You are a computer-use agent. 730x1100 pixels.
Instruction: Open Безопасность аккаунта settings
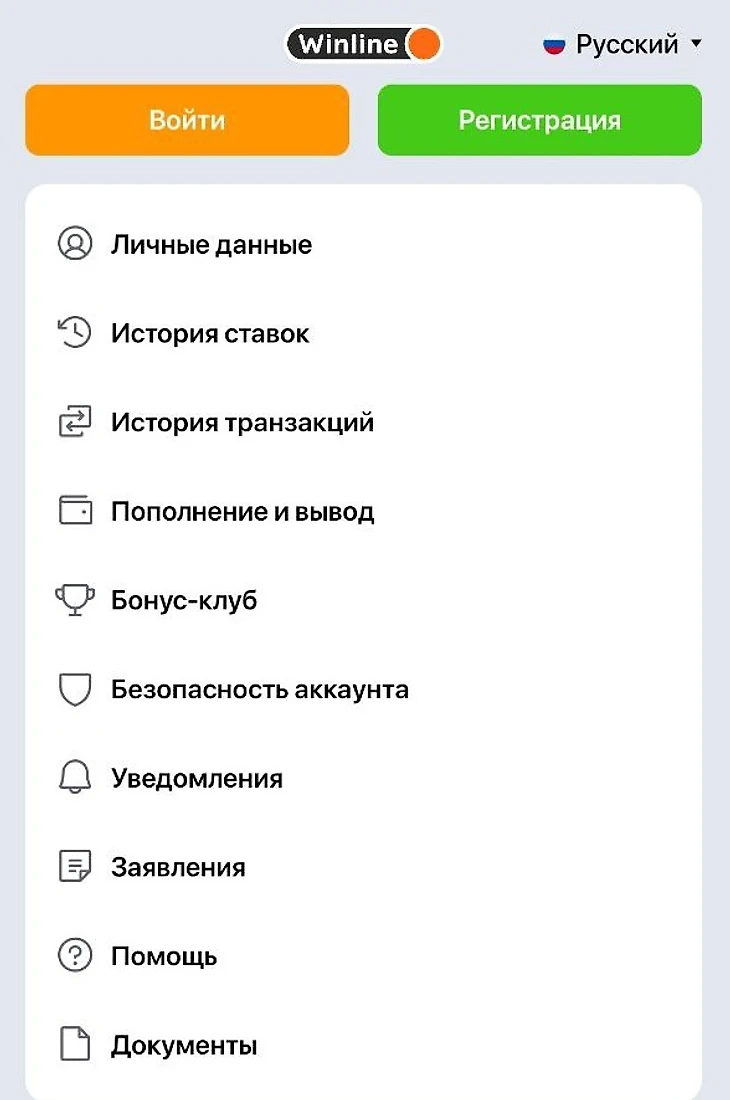coord(259,690)
